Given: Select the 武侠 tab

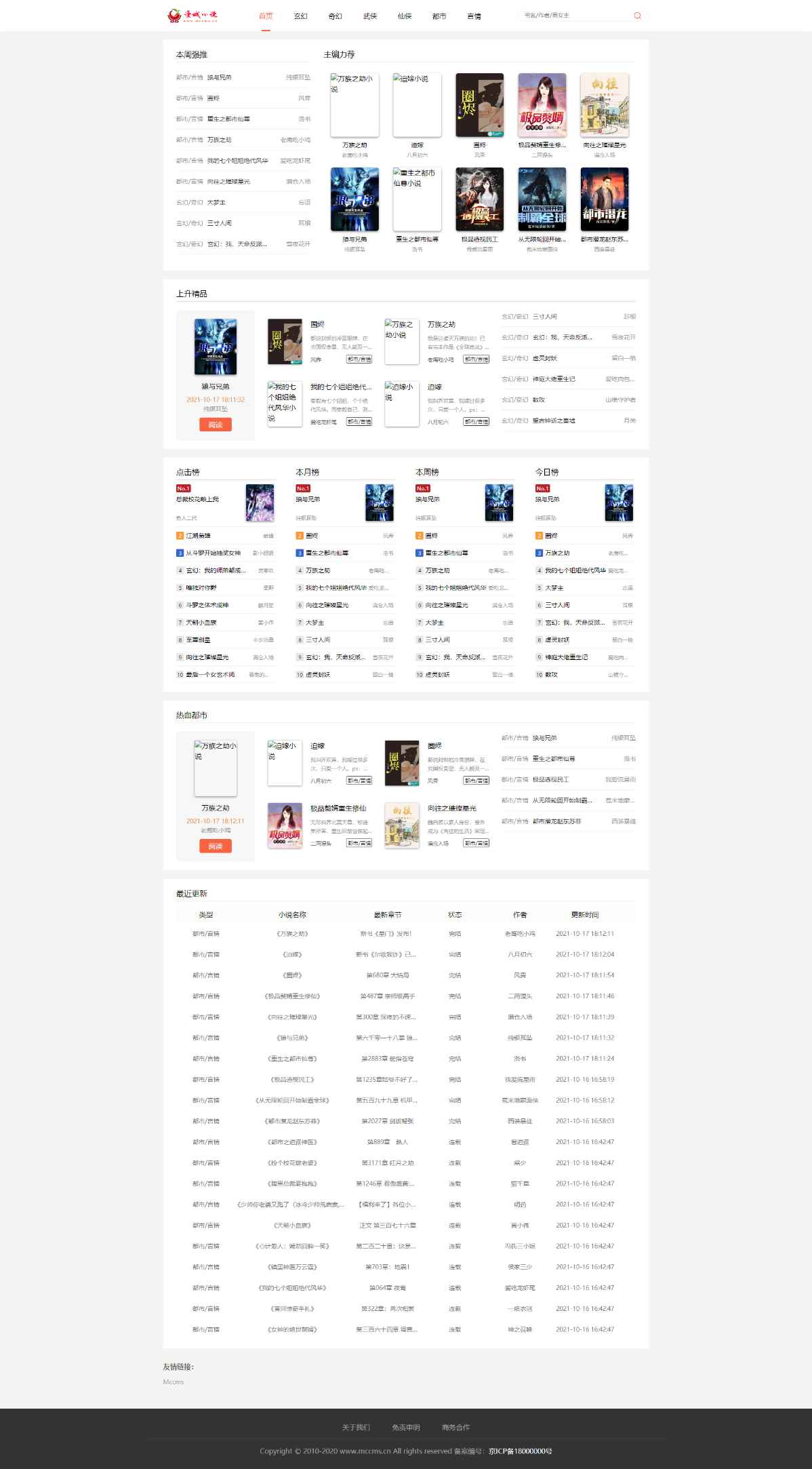Looking at the screenshot, I should click(370, 16).
